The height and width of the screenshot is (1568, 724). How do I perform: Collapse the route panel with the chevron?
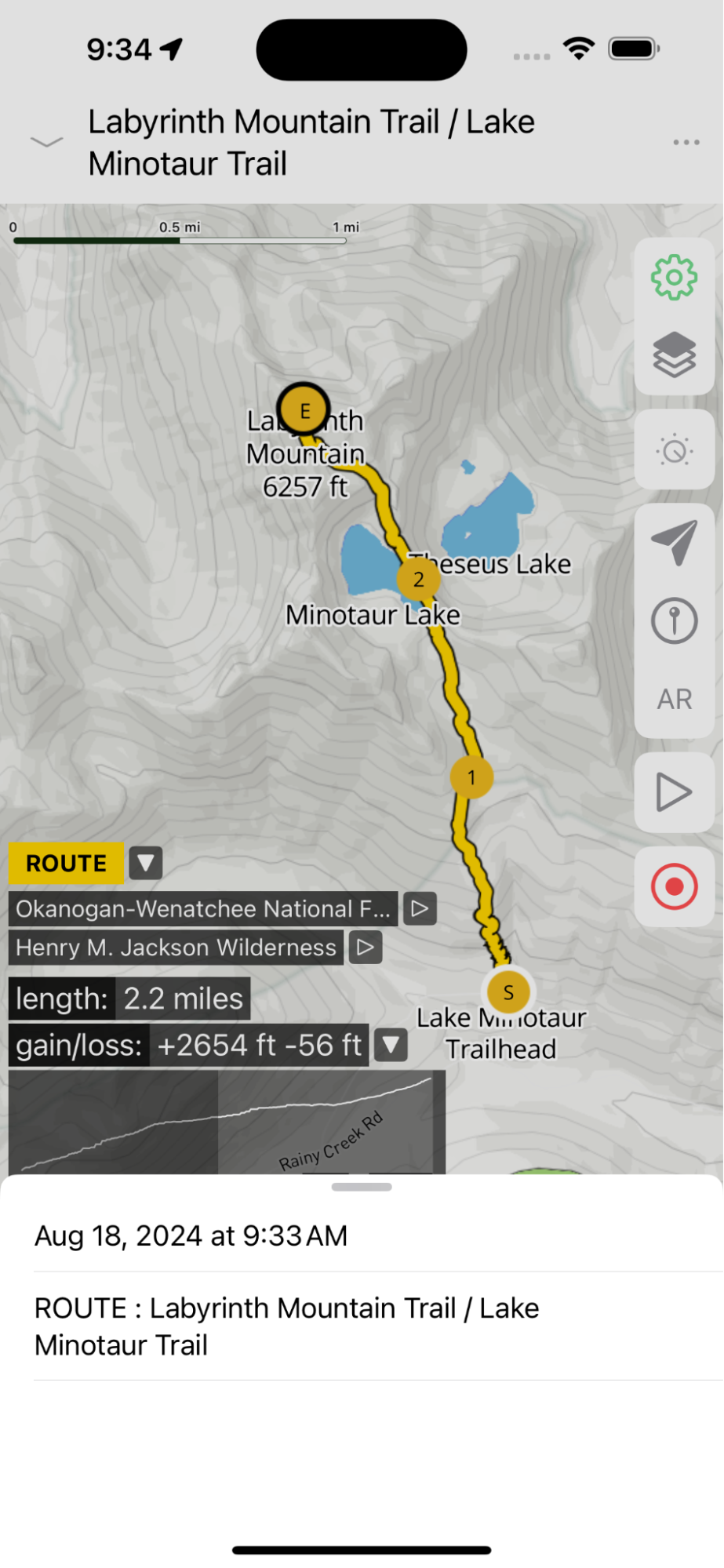click(46, 142)
